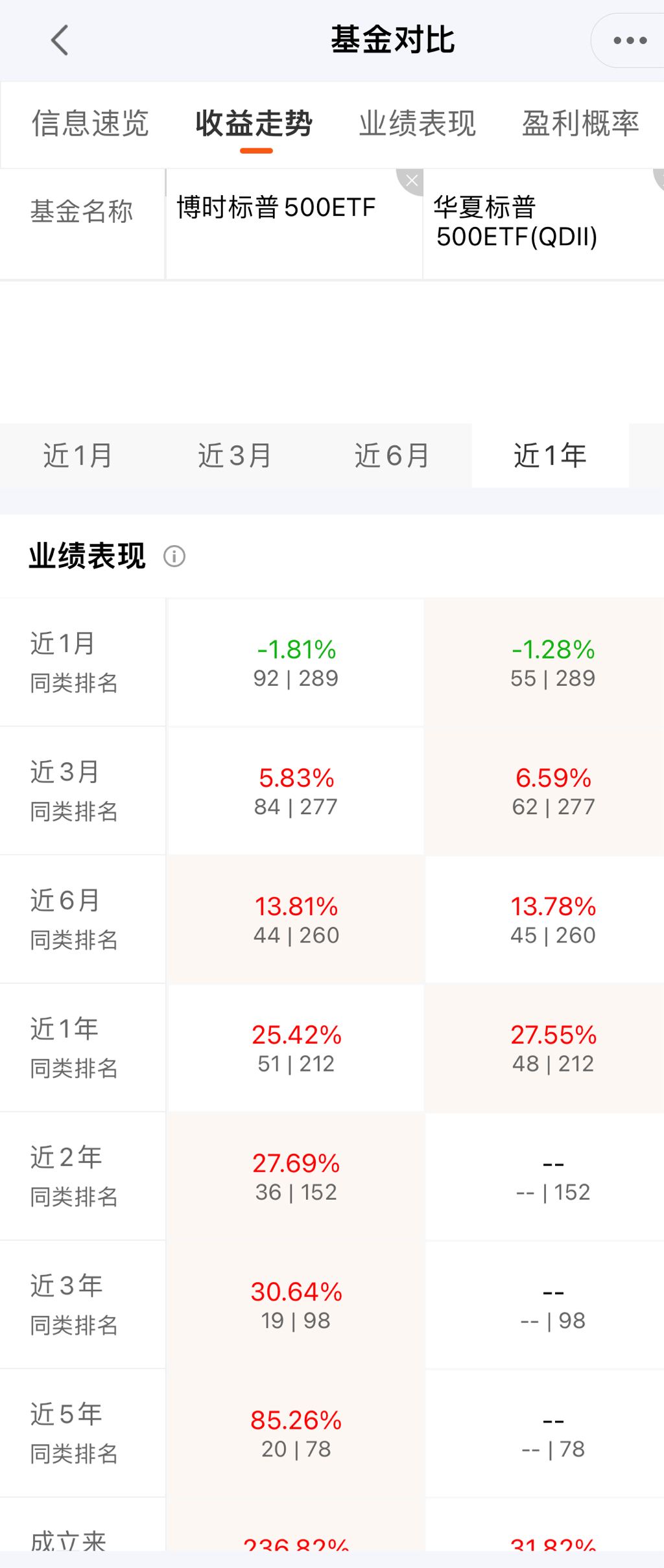664x1568 pixels.
Task: Click the 51 | 212 ranking value
Action: [296, 1063]
